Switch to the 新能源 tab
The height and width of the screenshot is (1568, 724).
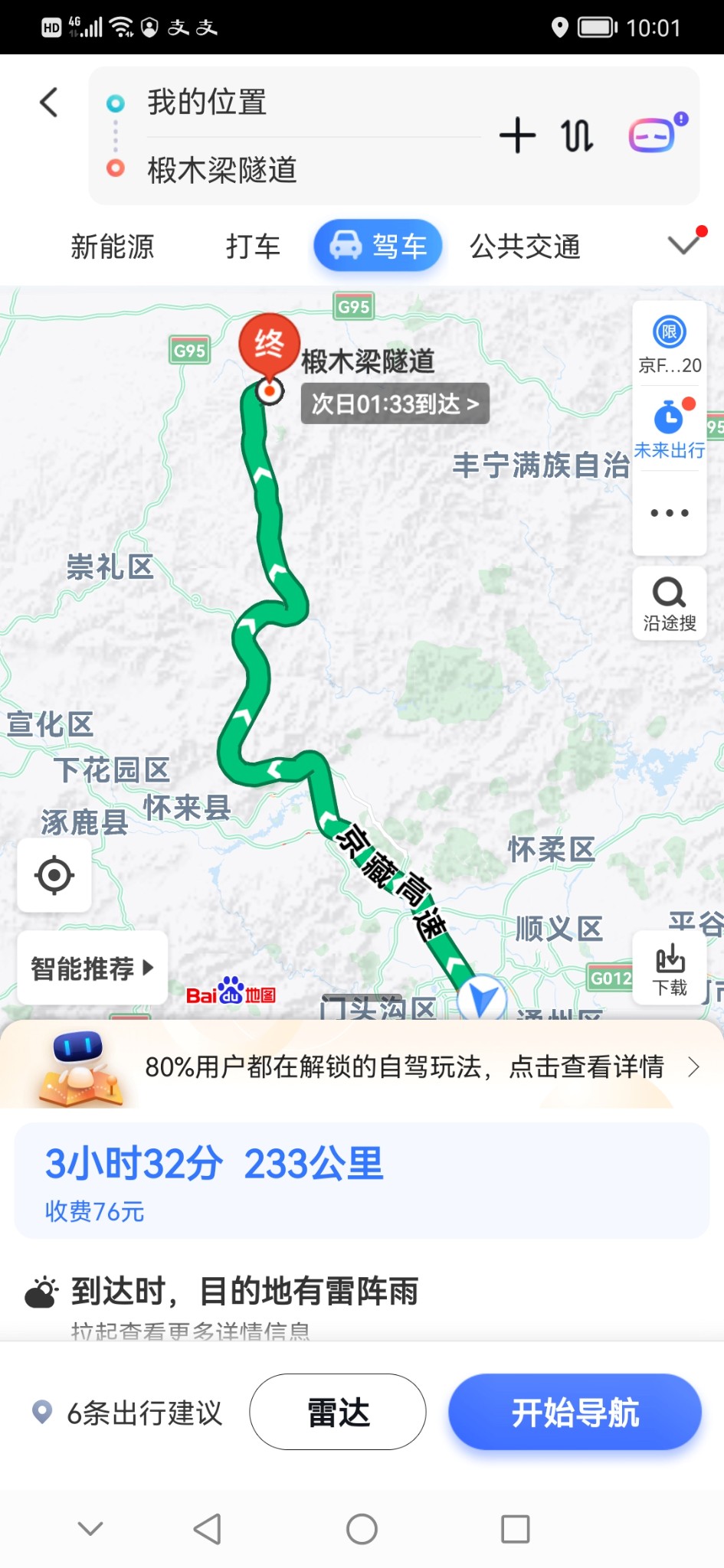[x=113, y=247]
